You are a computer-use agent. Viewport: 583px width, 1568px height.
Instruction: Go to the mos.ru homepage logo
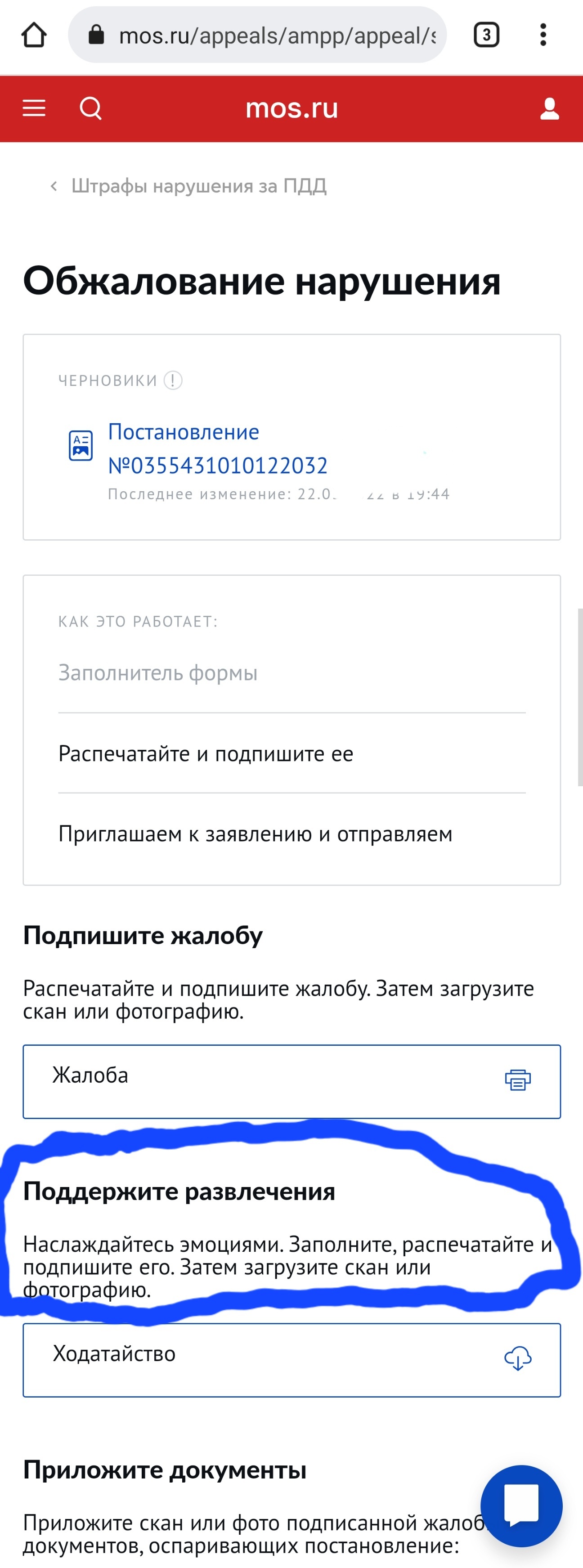(291, 108)
